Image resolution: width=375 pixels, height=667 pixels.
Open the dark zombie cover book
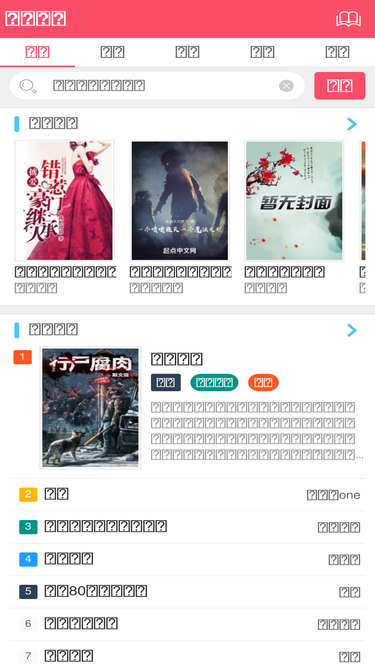179,200
